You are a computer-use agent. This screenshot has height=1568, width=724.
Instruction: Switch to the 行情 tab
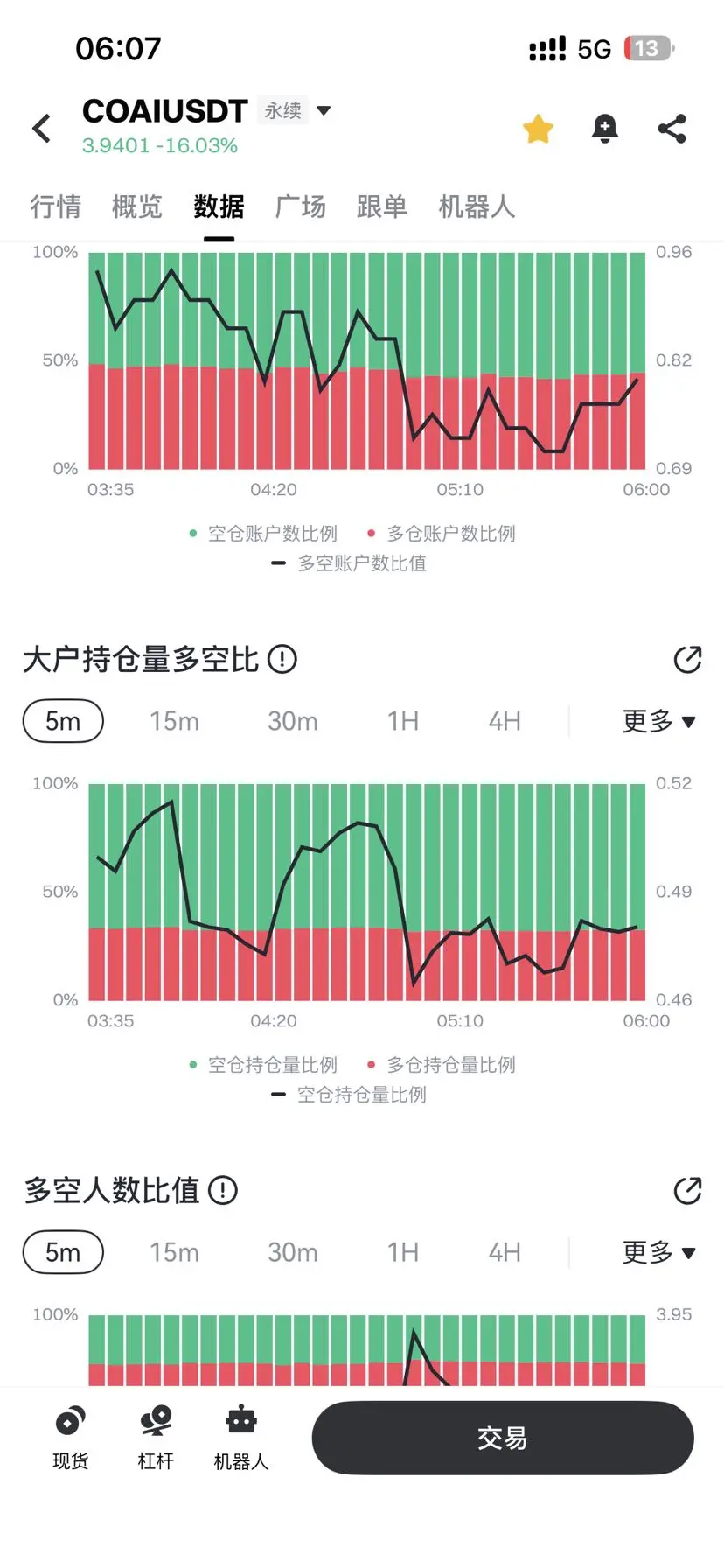(55, 206)
